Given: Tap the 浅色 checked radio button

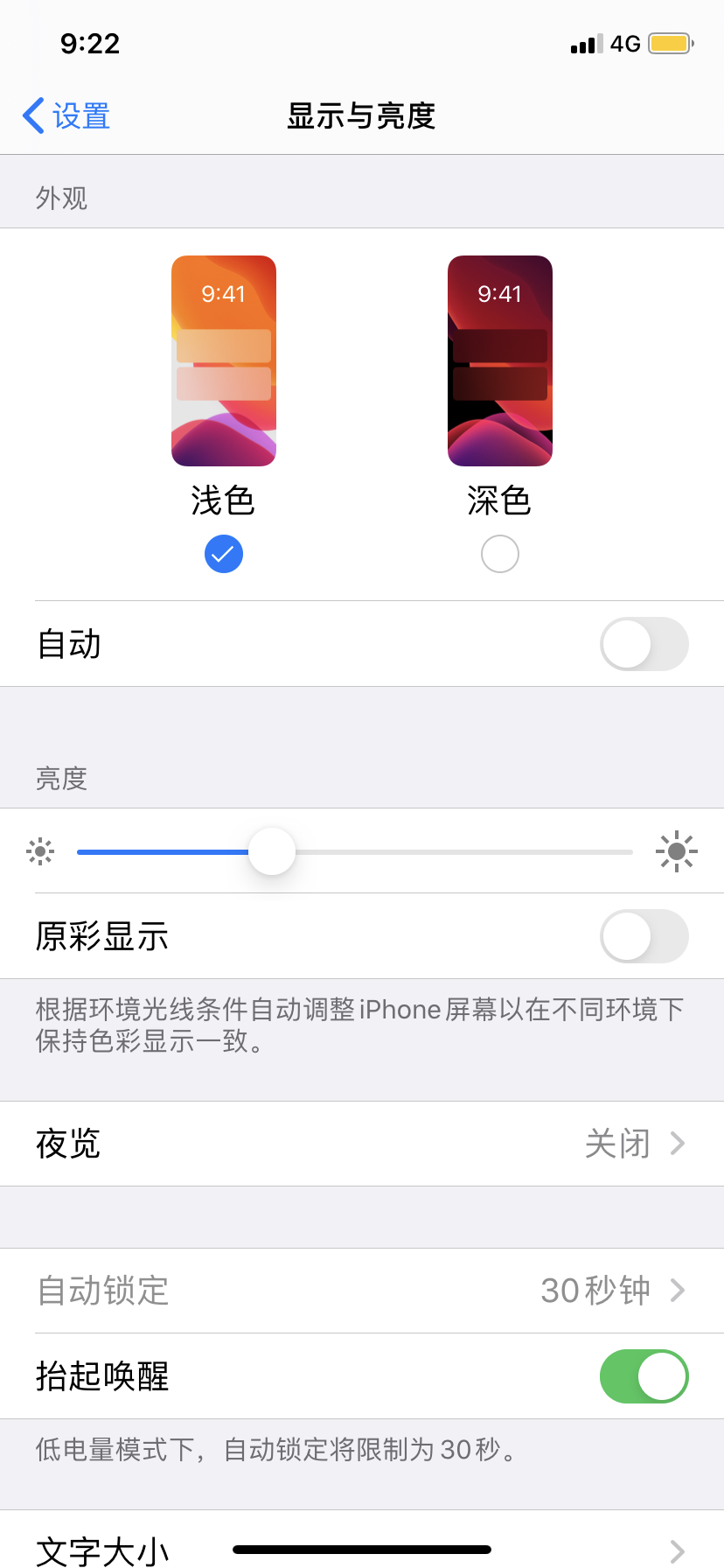Looking at the screenshot, I should pyautogui.click(x=224, y=554).
